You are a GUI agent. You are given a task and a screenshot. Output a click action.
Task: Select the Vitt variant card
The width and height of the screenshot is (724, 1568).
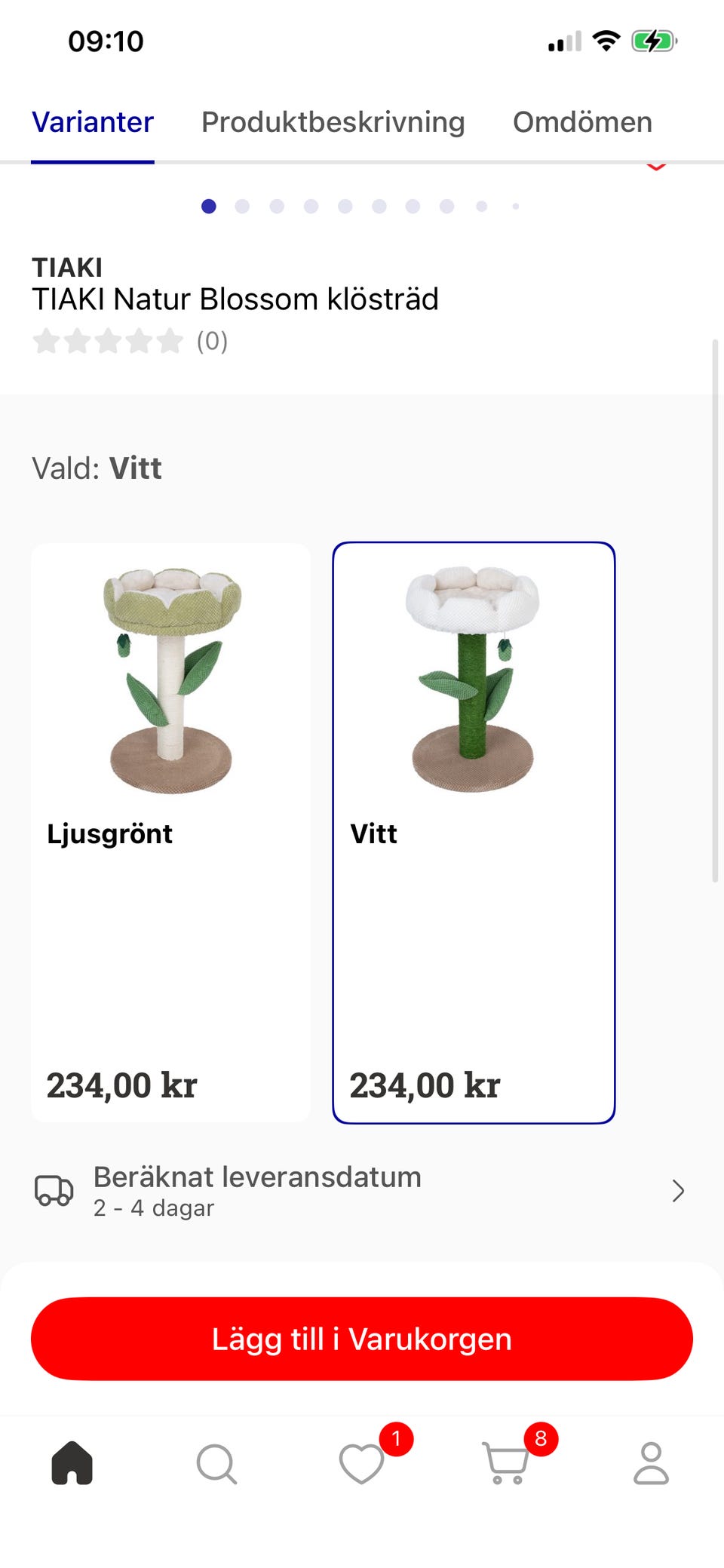click(474, 832)
